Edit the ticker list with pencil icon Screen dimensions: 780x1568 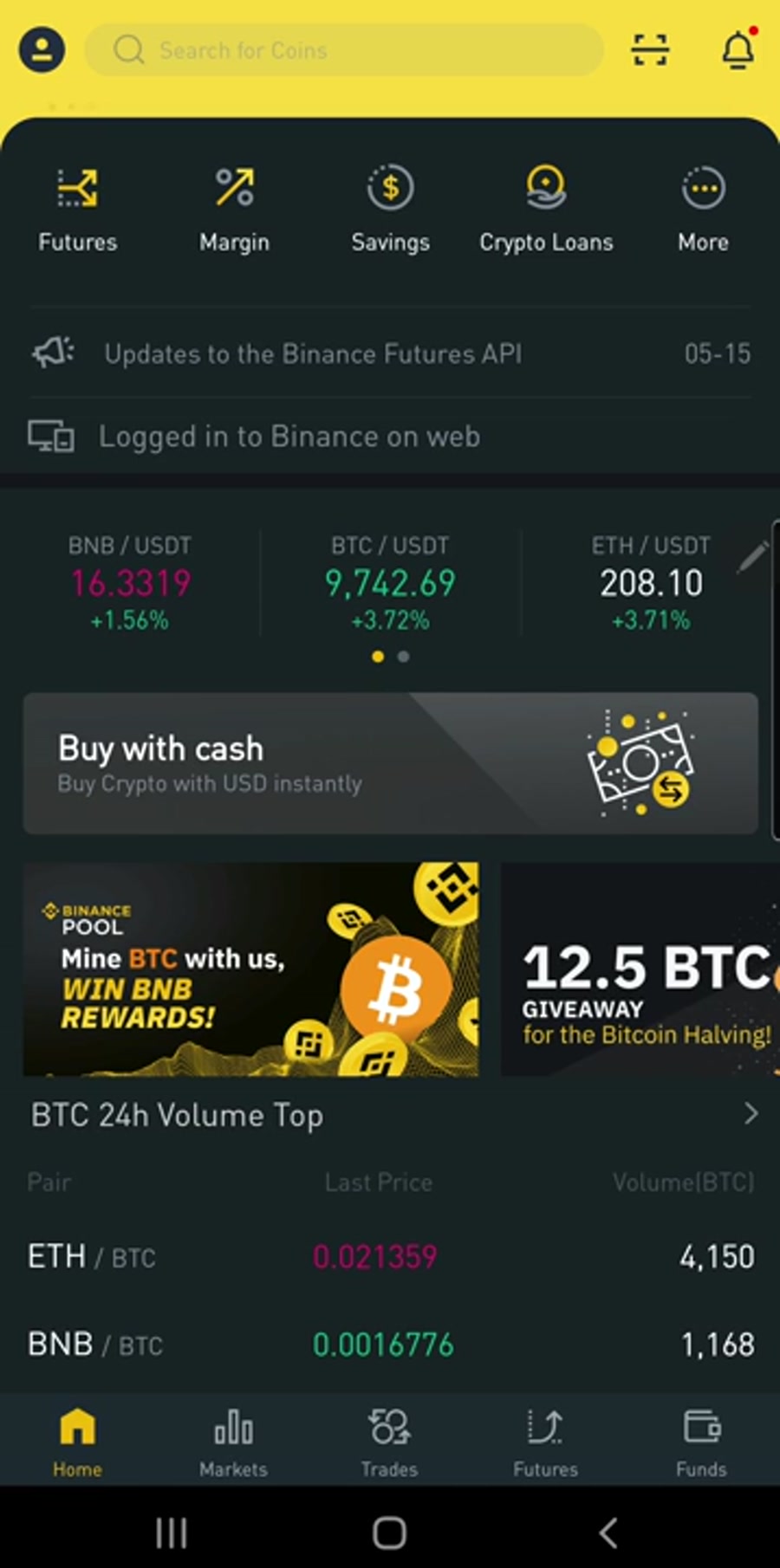click(x=752, y=556)
